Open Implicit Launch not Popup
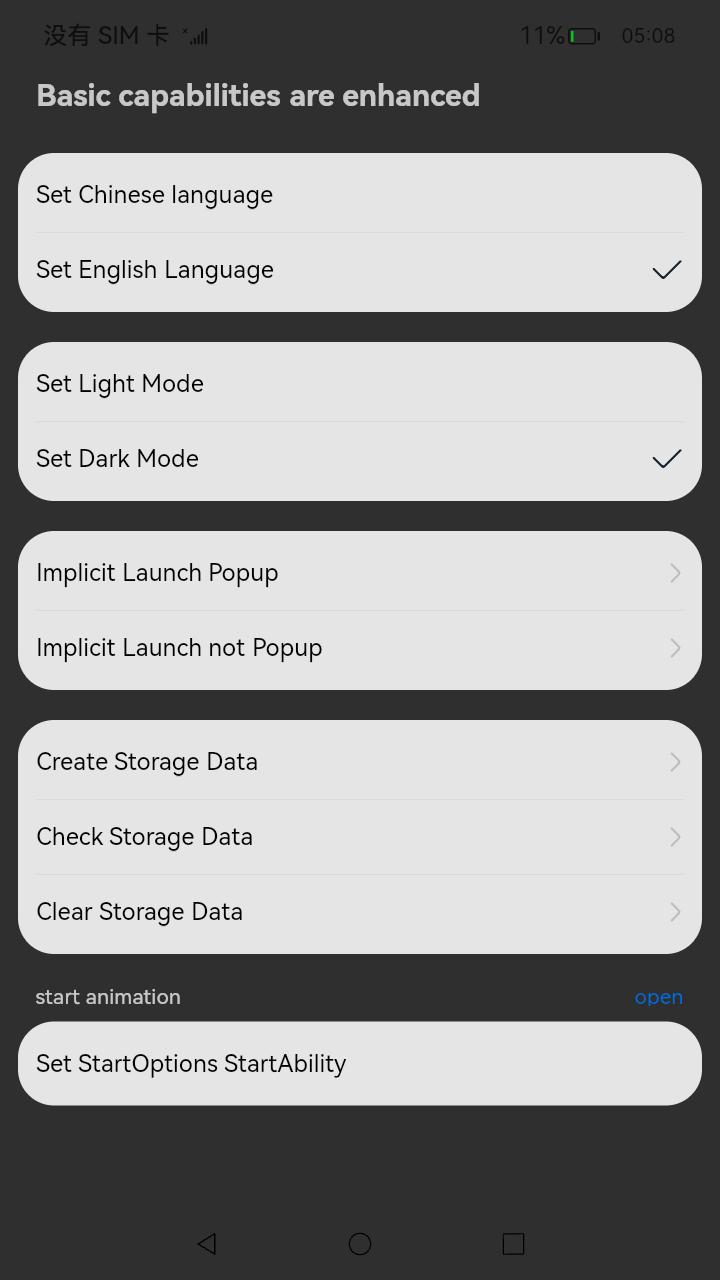720x1280 pixels. (x=360, y=648)
